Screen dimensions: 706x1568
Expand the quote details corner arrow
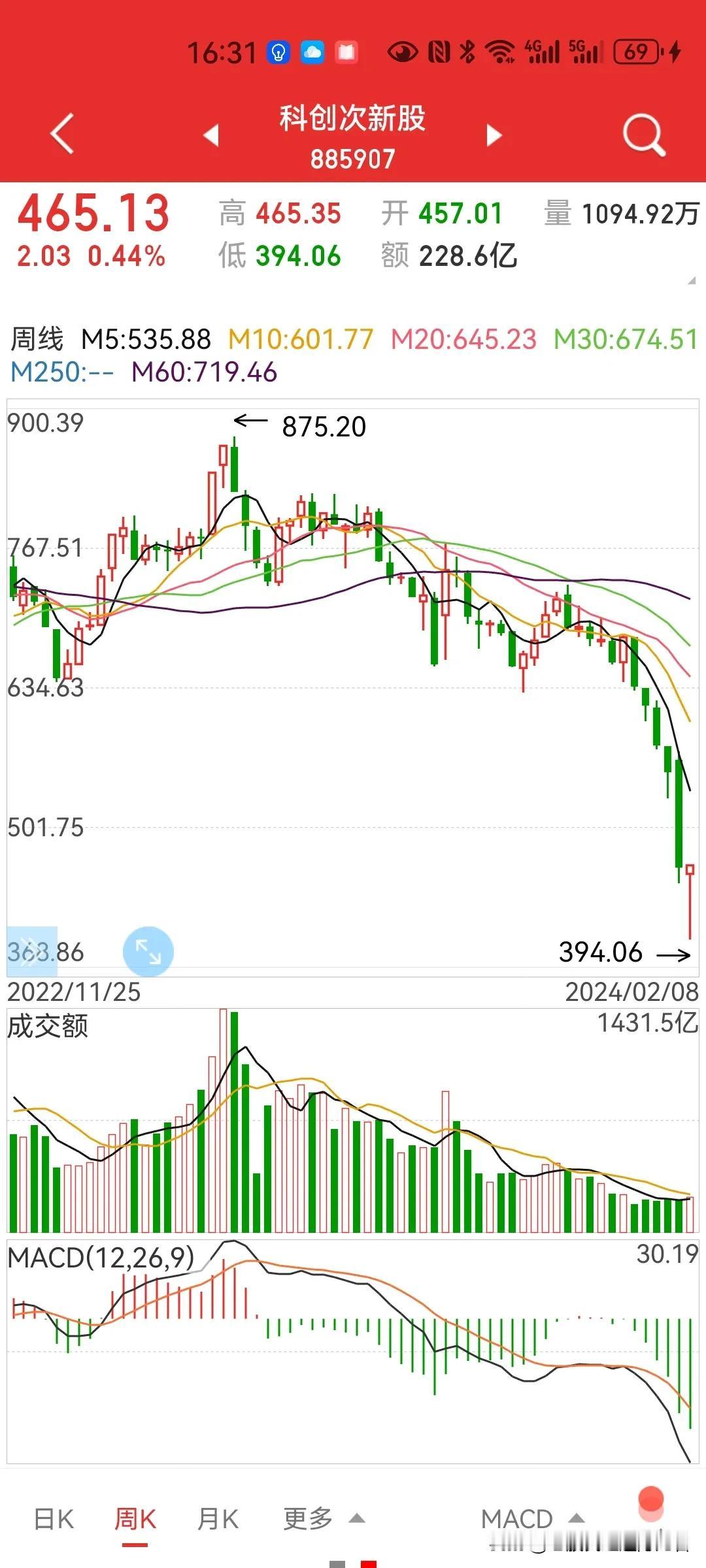[x=692, y=281]
